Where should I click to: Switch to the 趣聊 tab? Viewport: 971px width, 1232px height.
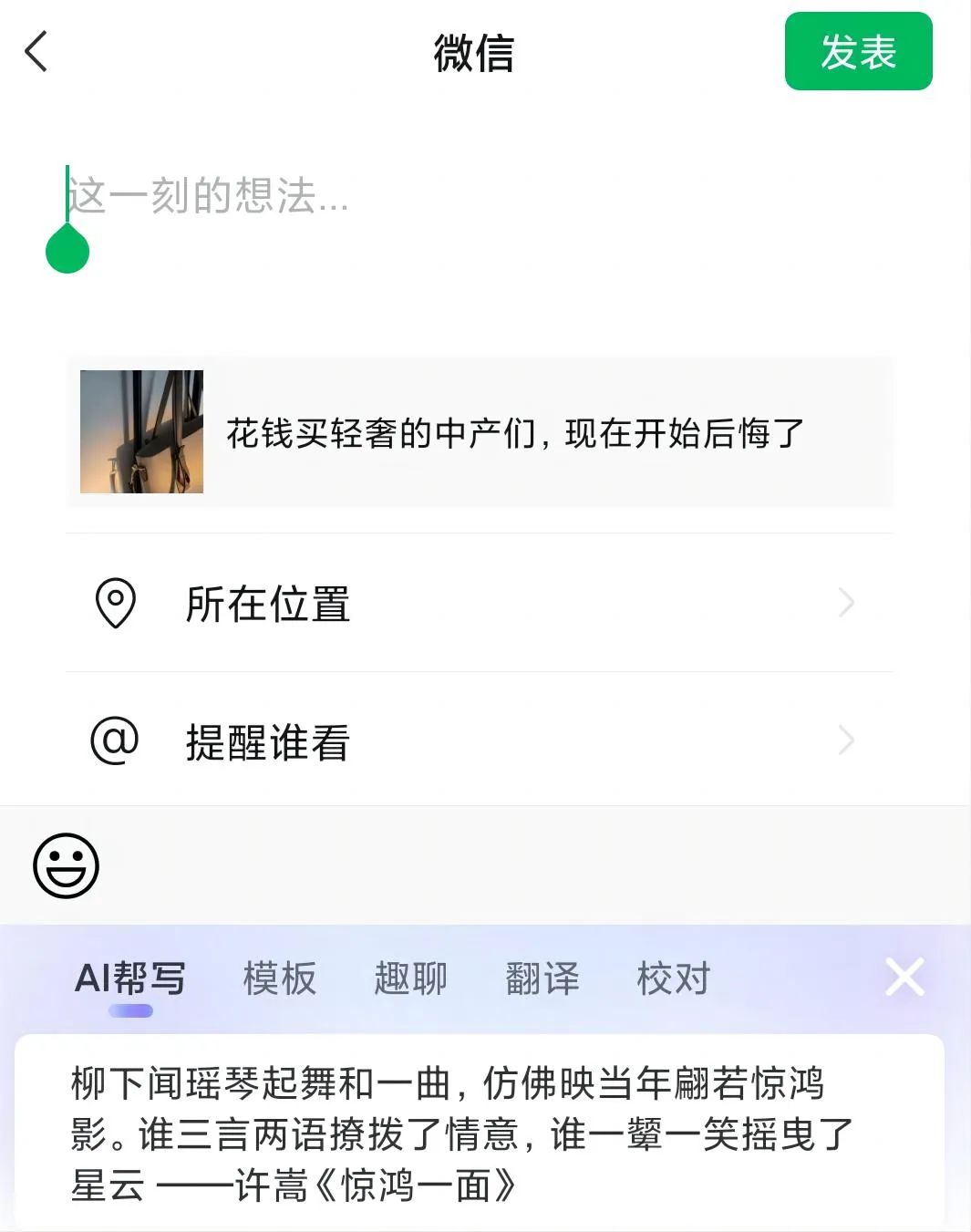click(x=411, y=979)
